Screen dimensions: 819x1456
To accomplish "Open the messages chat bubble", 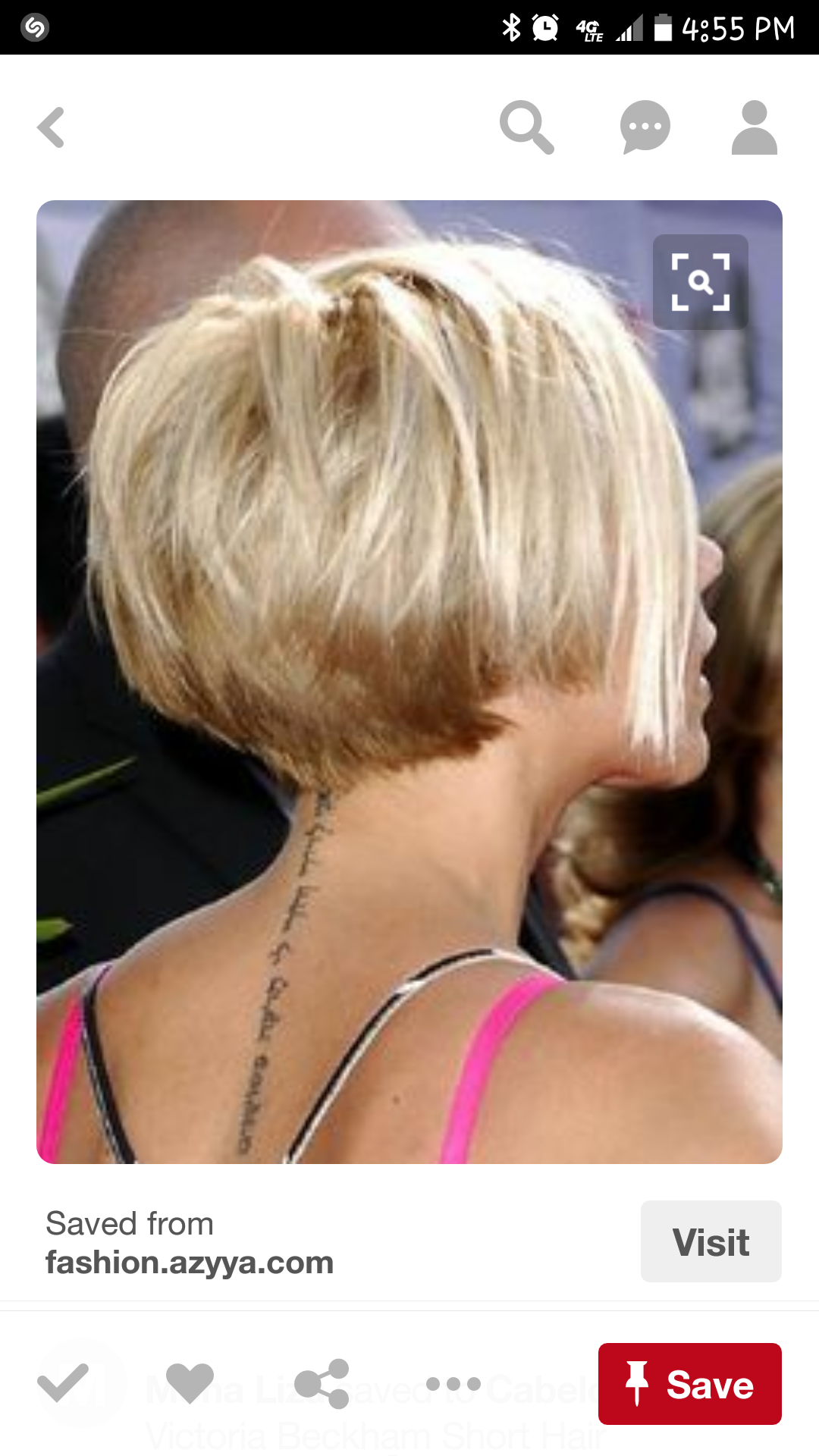I will click(645, 127).
